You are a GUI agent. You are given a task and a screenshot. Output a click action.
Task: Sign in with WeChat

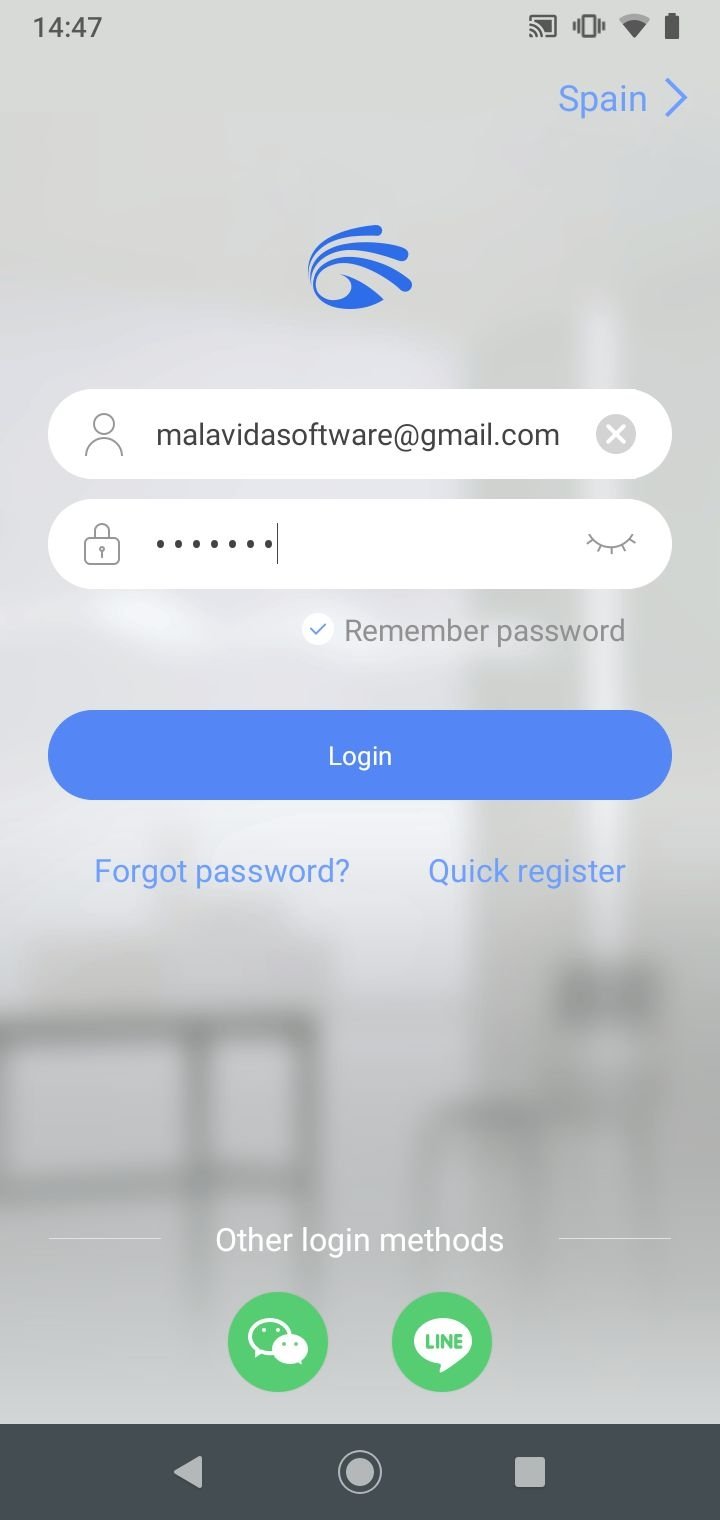point(278,1342)
